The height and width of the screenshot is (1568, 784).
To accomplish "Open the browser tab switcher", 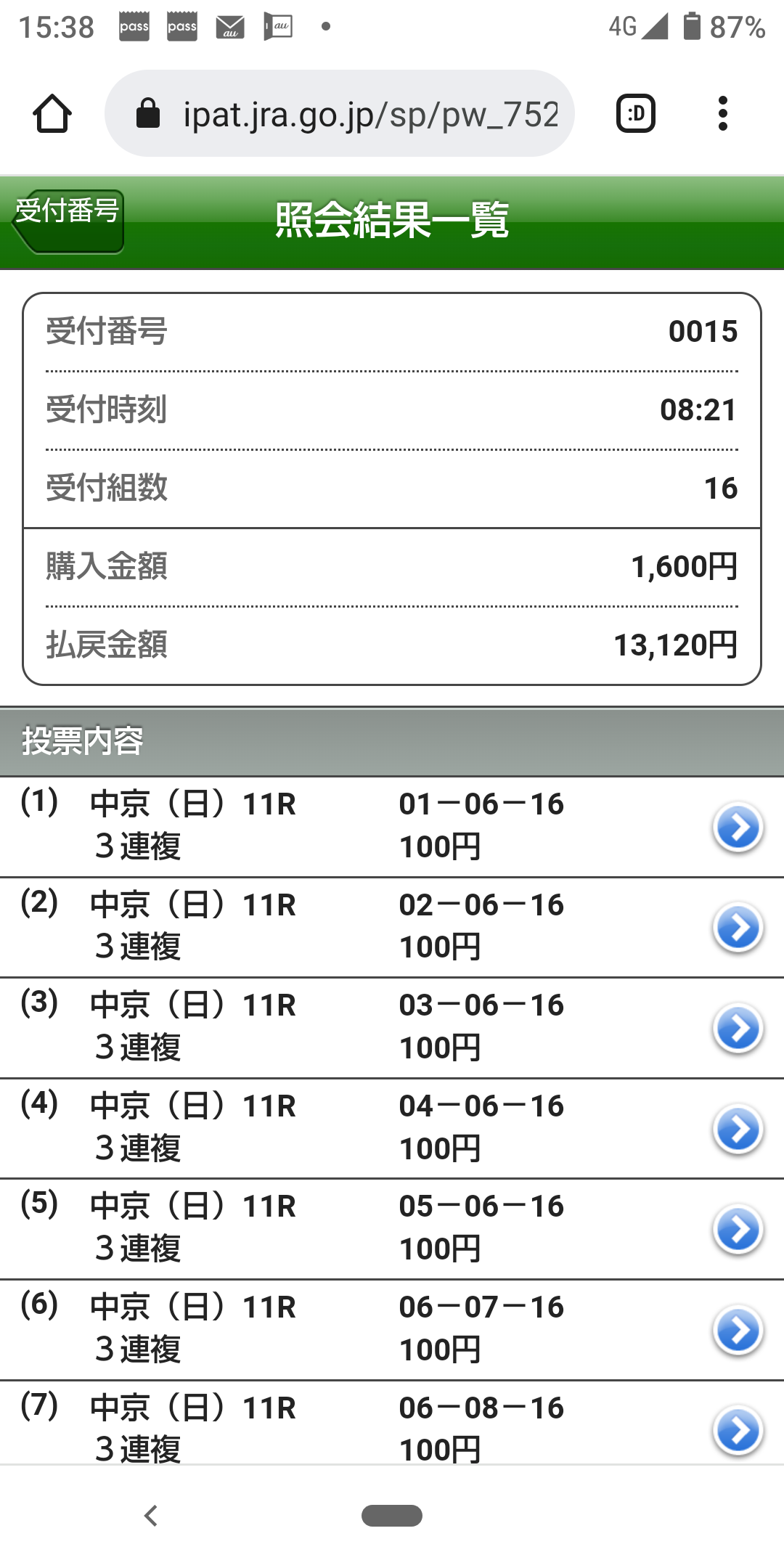I will tap(635, 114).
